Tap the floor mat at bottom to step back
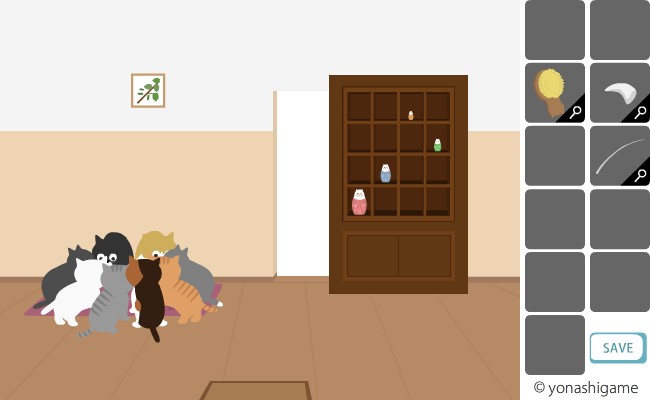 coord(255,390)
